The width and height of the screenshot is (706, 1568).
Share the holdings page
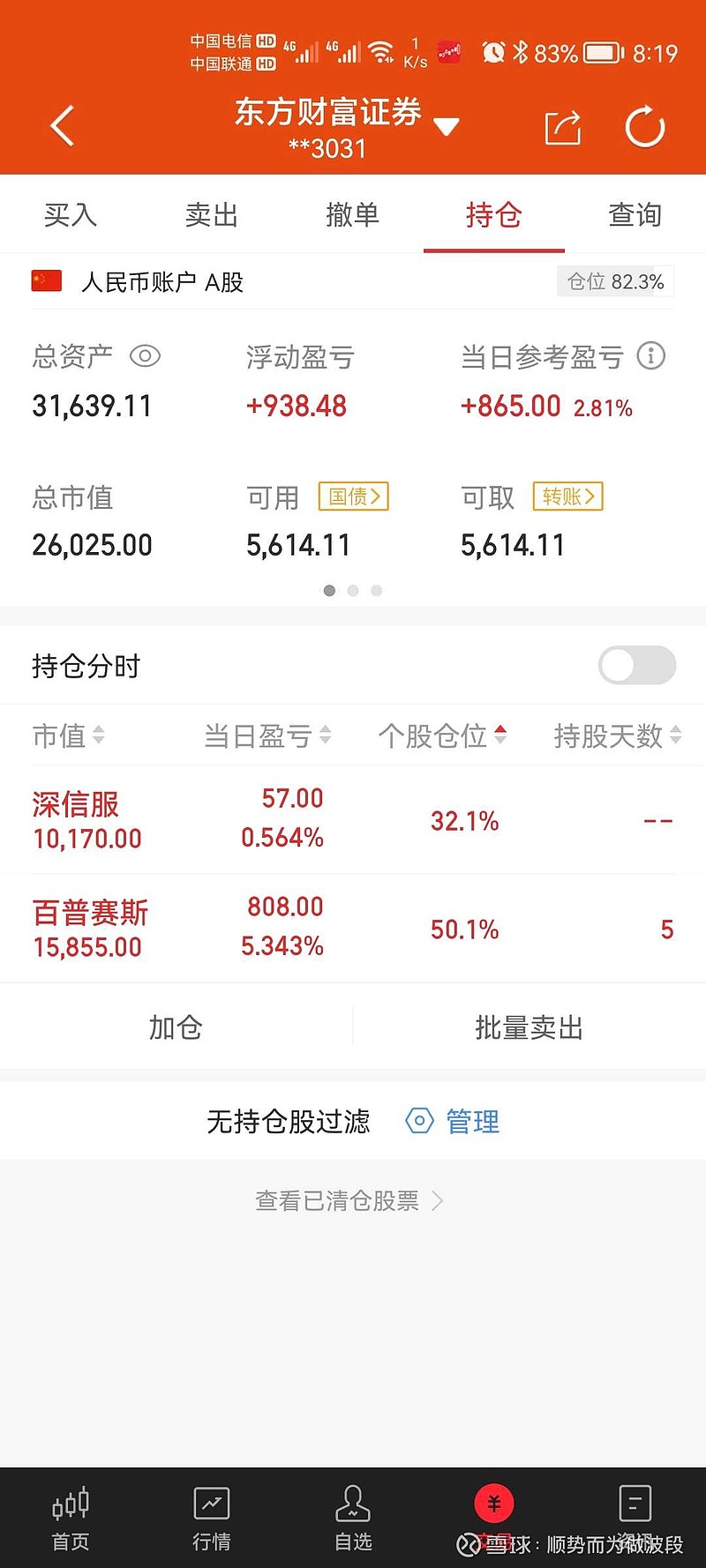[562, 128]
